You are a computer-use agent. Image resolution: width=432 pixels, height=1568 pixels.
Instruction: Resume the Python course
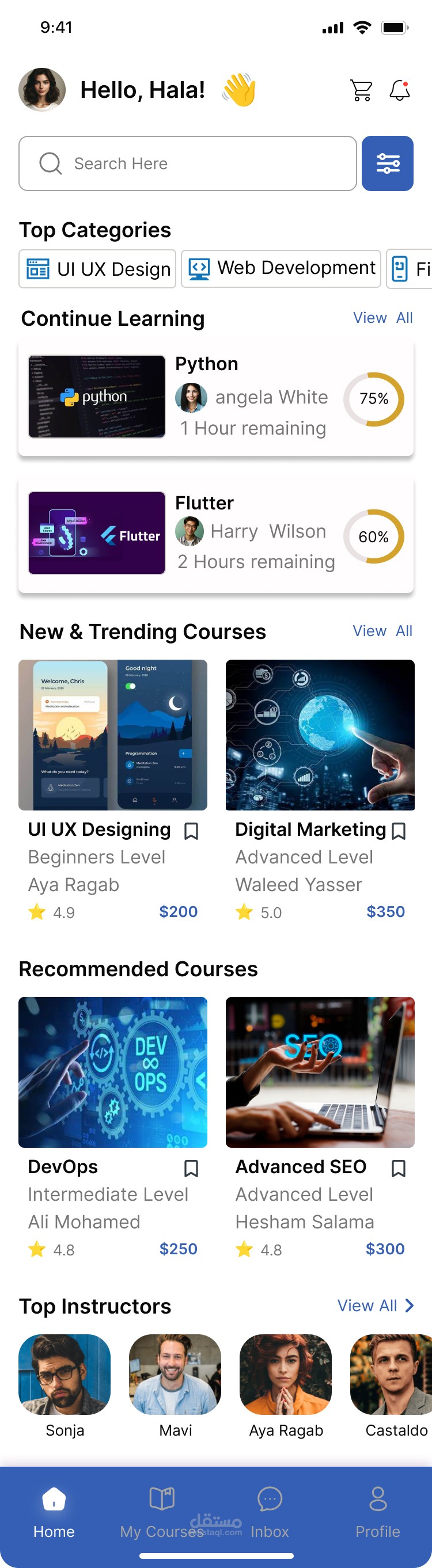click(215, 398)
